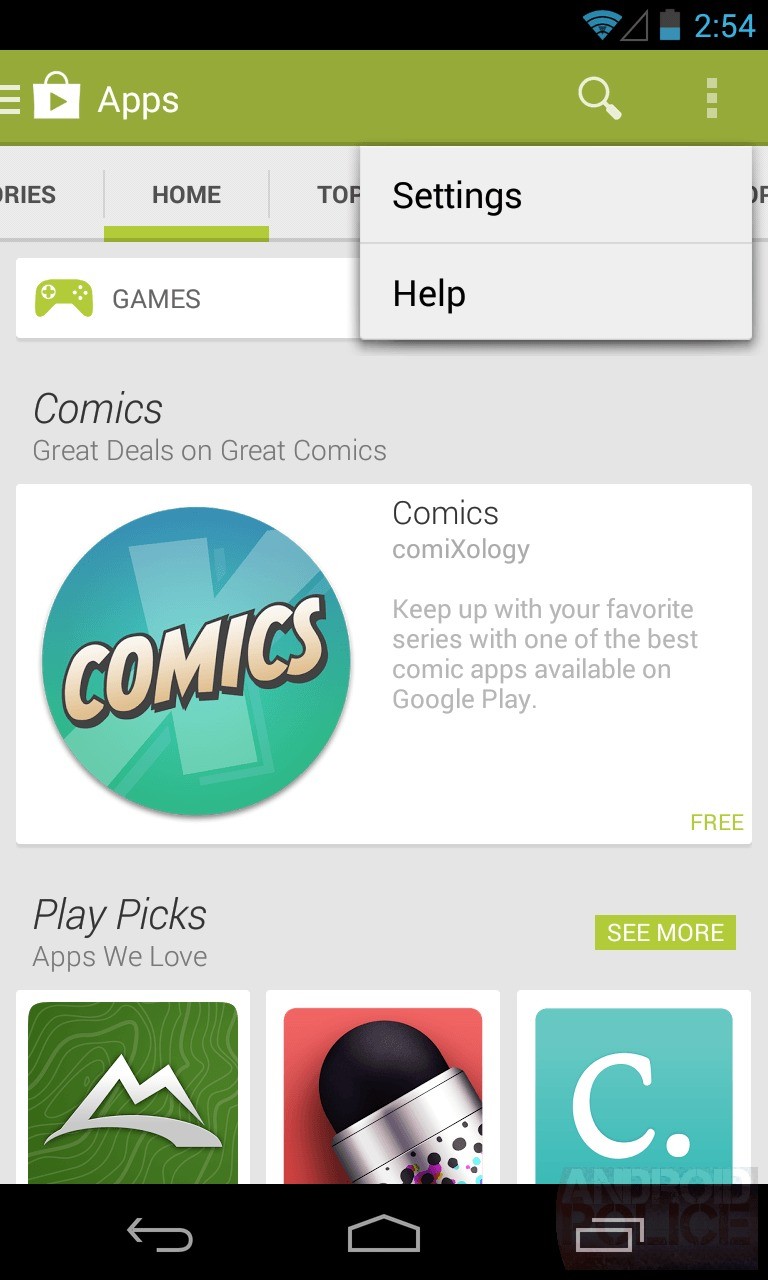The width and height of the screenshot is (768, 1280).
Task: Tap the search magnifier icon
Action: [x=599, y=99]
